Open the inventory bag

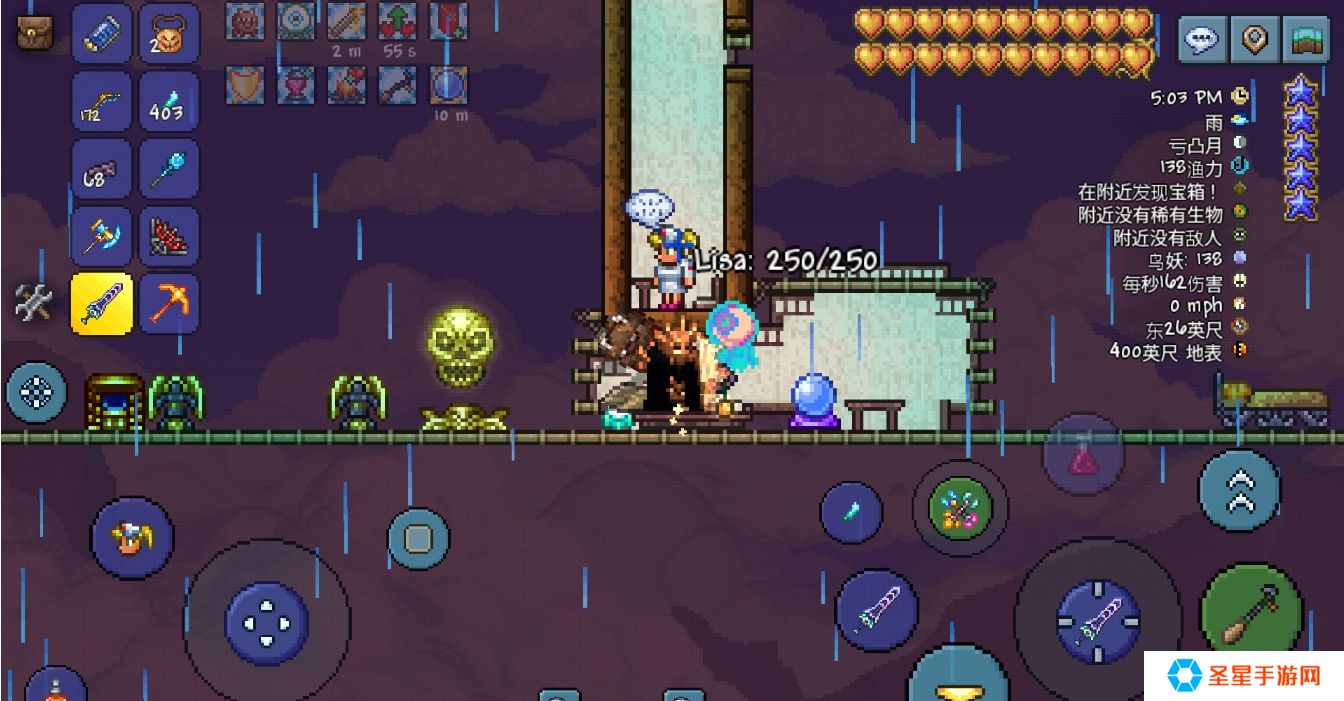(x=35, y=33)
